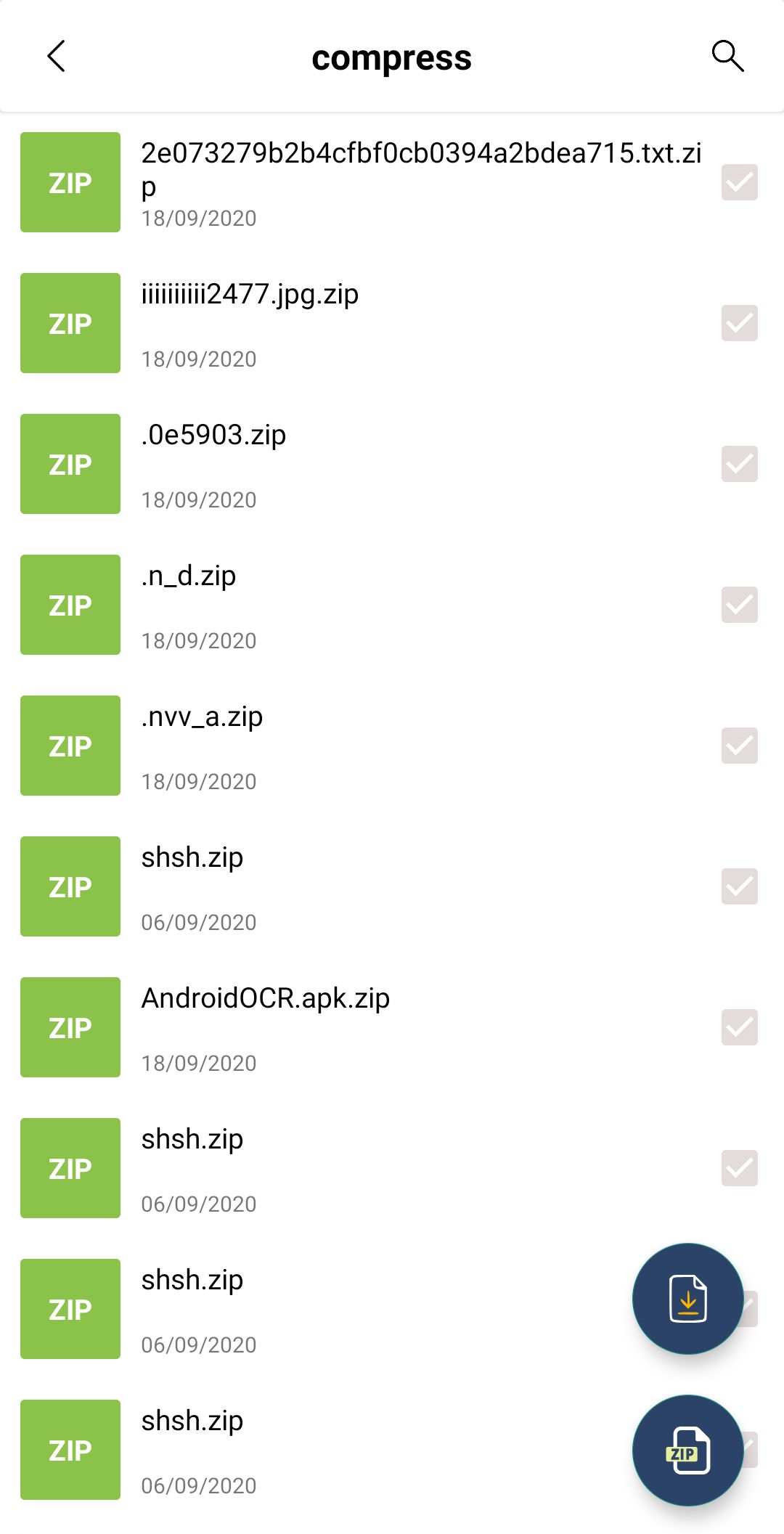
Task: Tap the floating ZIP compress button
Action: (687, 1451)
